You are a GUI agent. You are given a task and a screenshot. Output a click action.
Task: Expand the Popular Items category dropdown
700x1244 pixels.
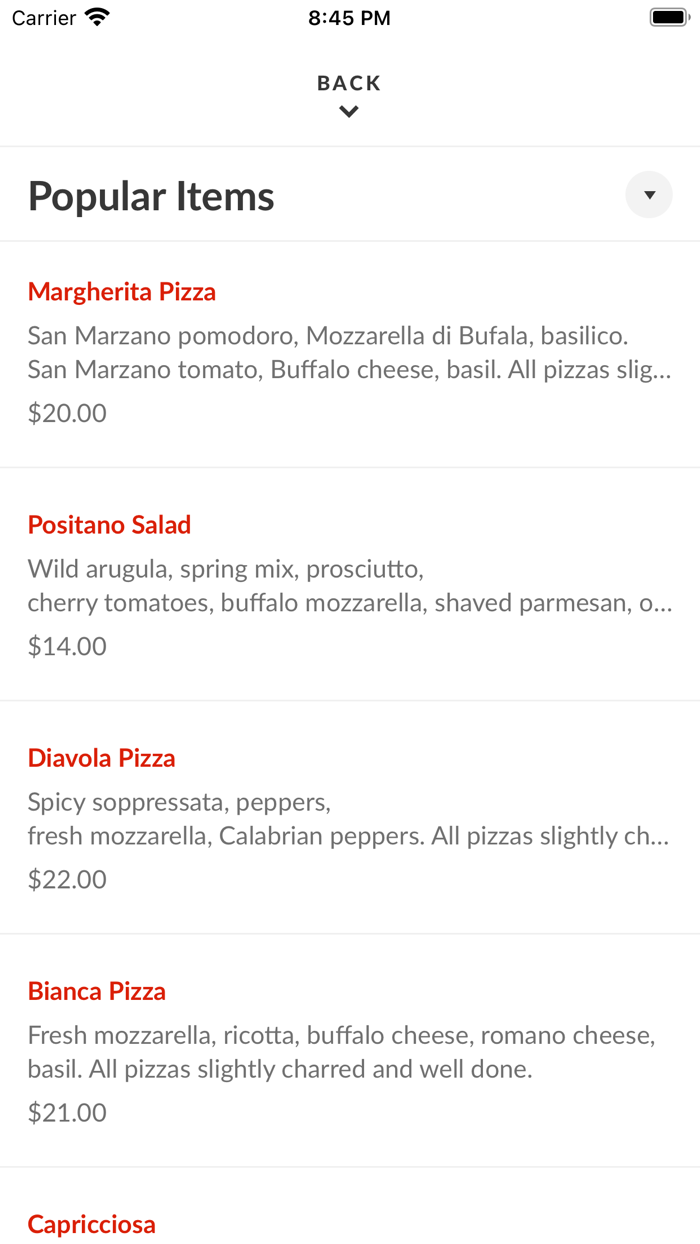click(649, 195)
